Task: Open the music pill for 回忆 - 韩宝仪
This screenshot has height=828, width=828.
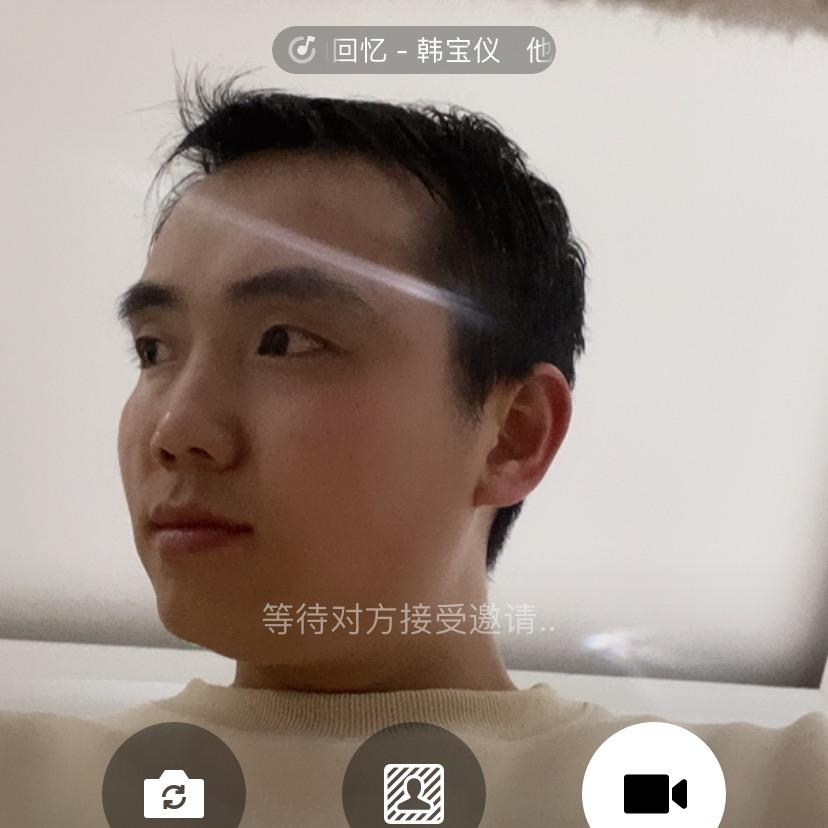Action: tap(413, 50)
